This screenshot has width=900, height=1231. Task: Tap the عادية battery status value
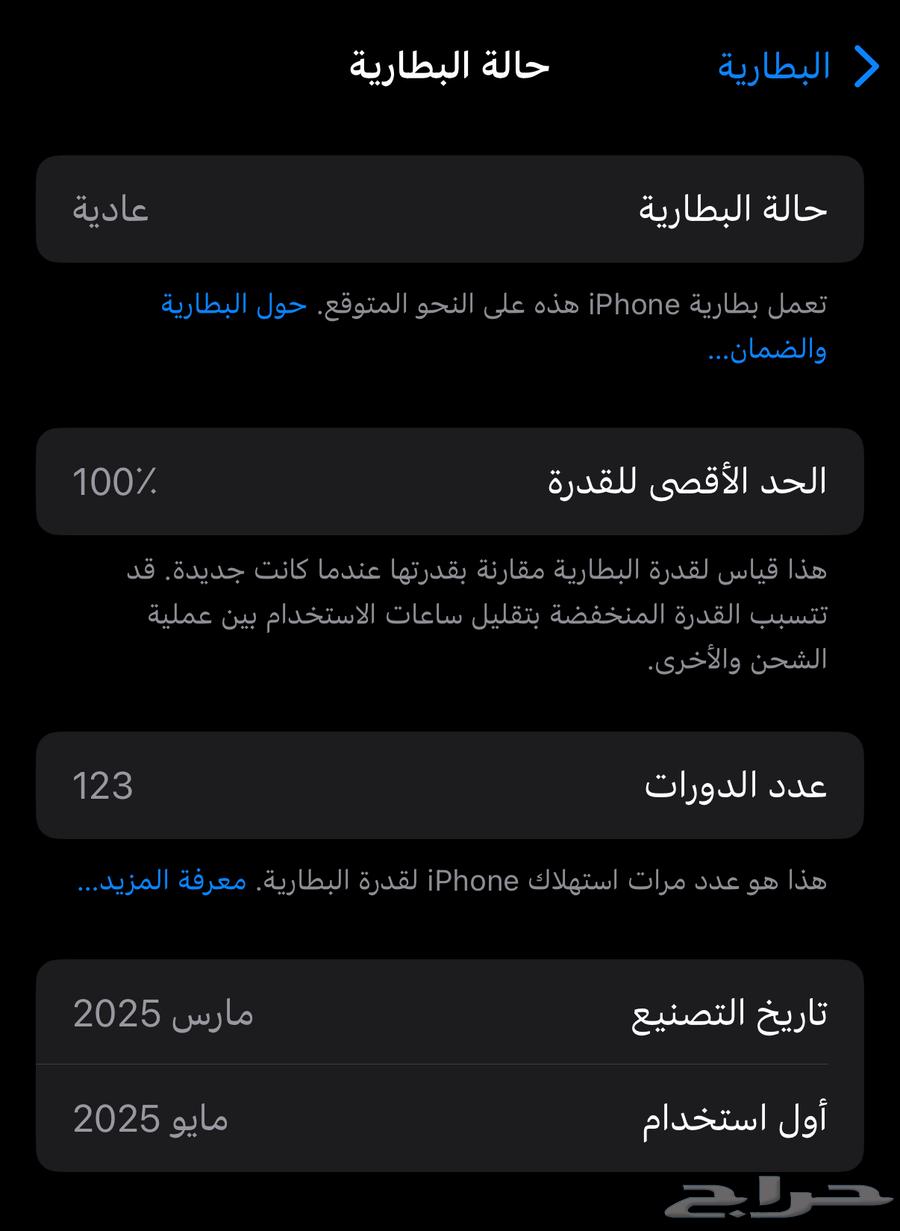point(110,208)
